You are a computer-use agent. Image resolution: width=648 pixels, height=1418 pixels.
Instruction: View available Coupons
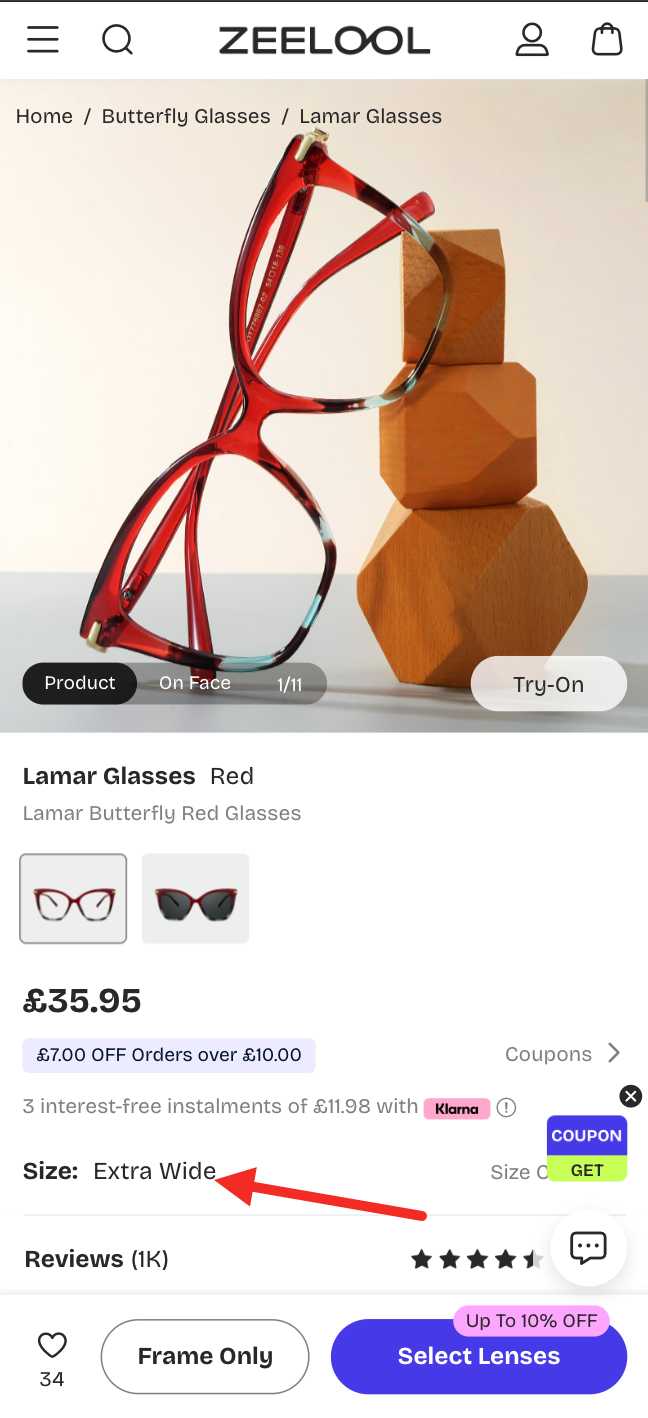pyautogui.click(x=563, y=1054)
